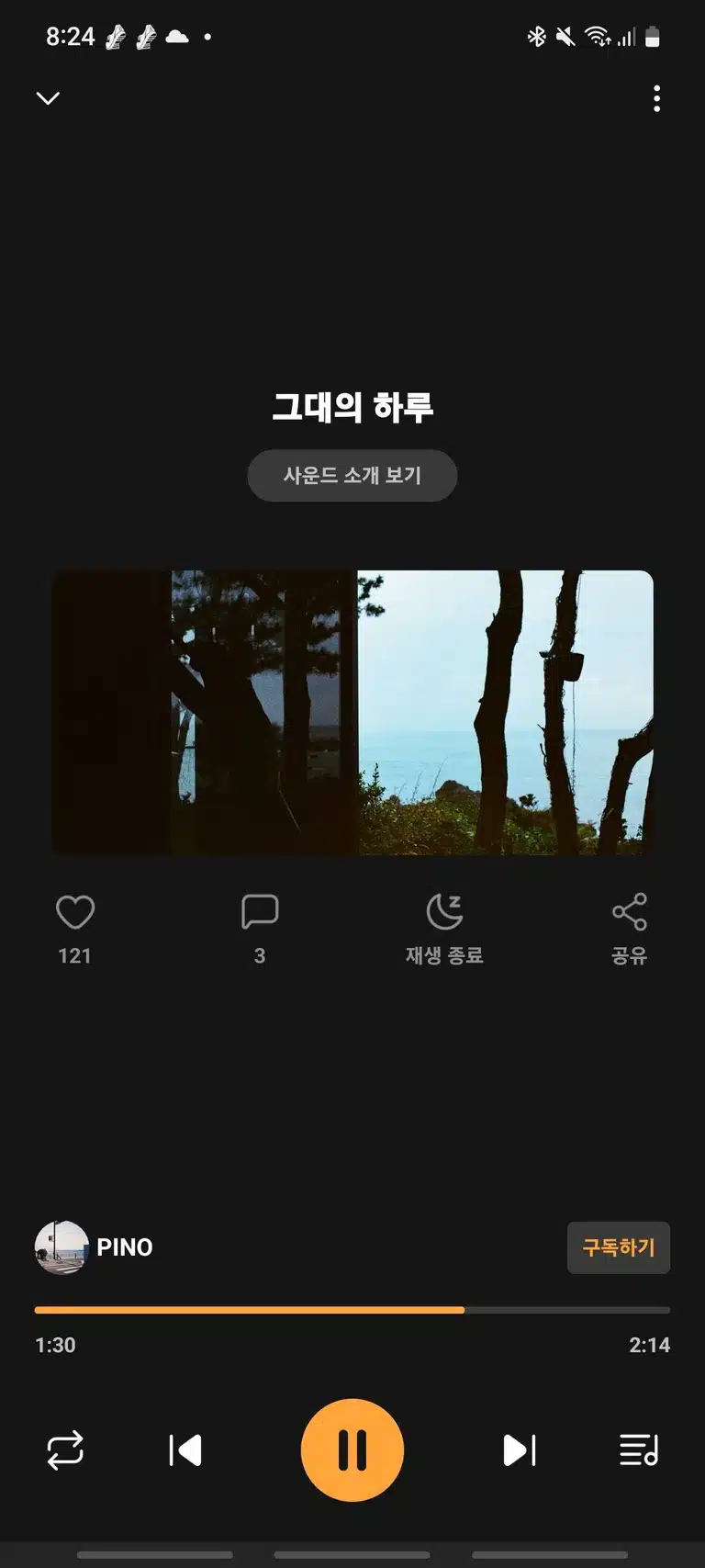This screenshot has width=705, height=1568.
Task: Tap the 사운드 소개 보기 button
Action: click(x=352, y=476)
